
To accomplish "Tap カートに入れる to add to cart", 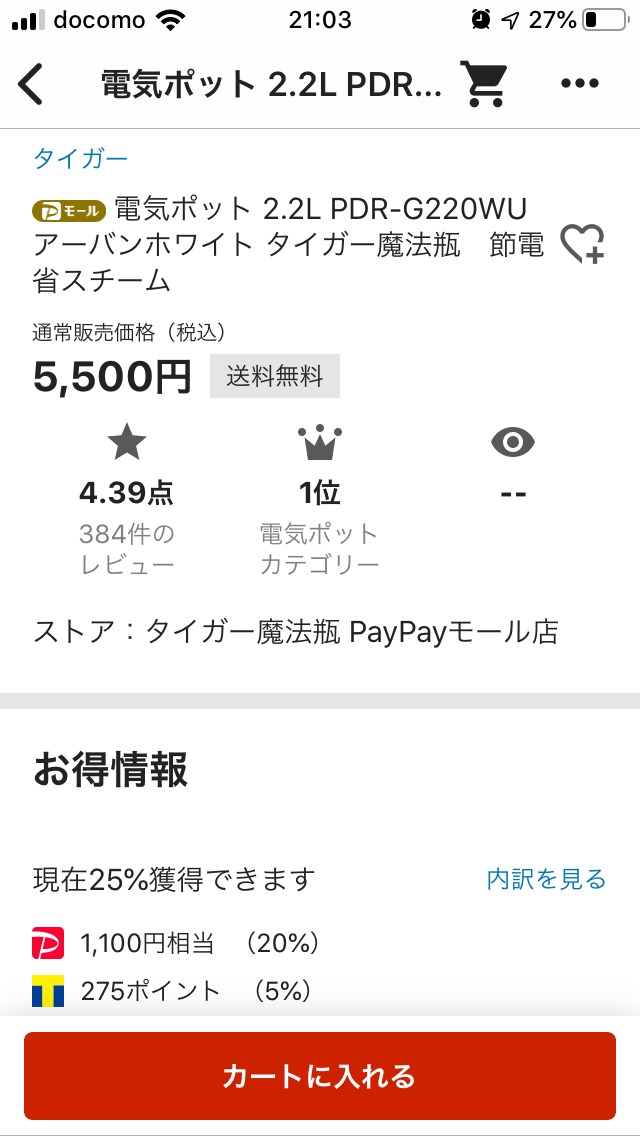I will (x=320, y=1076).
